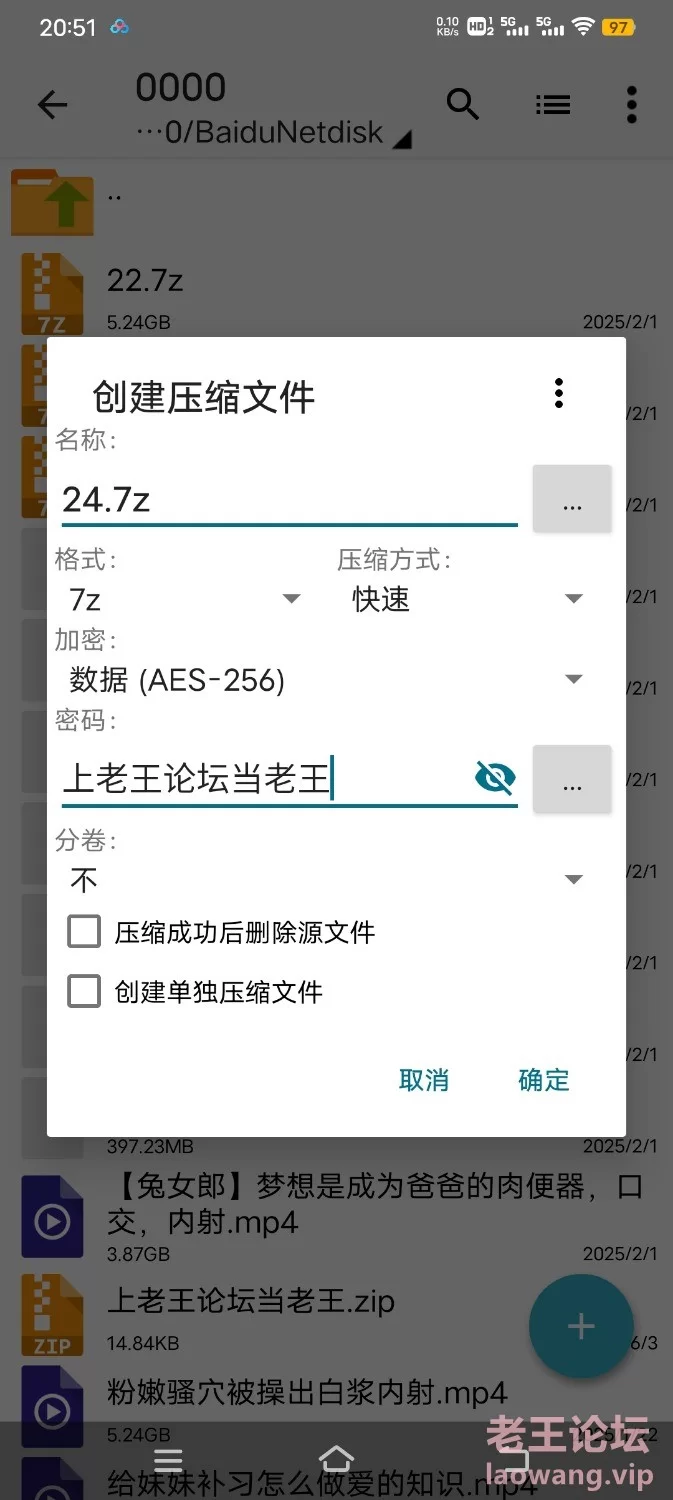Confirm archive creation with 确定
Screen dimensions: 673x1500
pos(544,1080)
